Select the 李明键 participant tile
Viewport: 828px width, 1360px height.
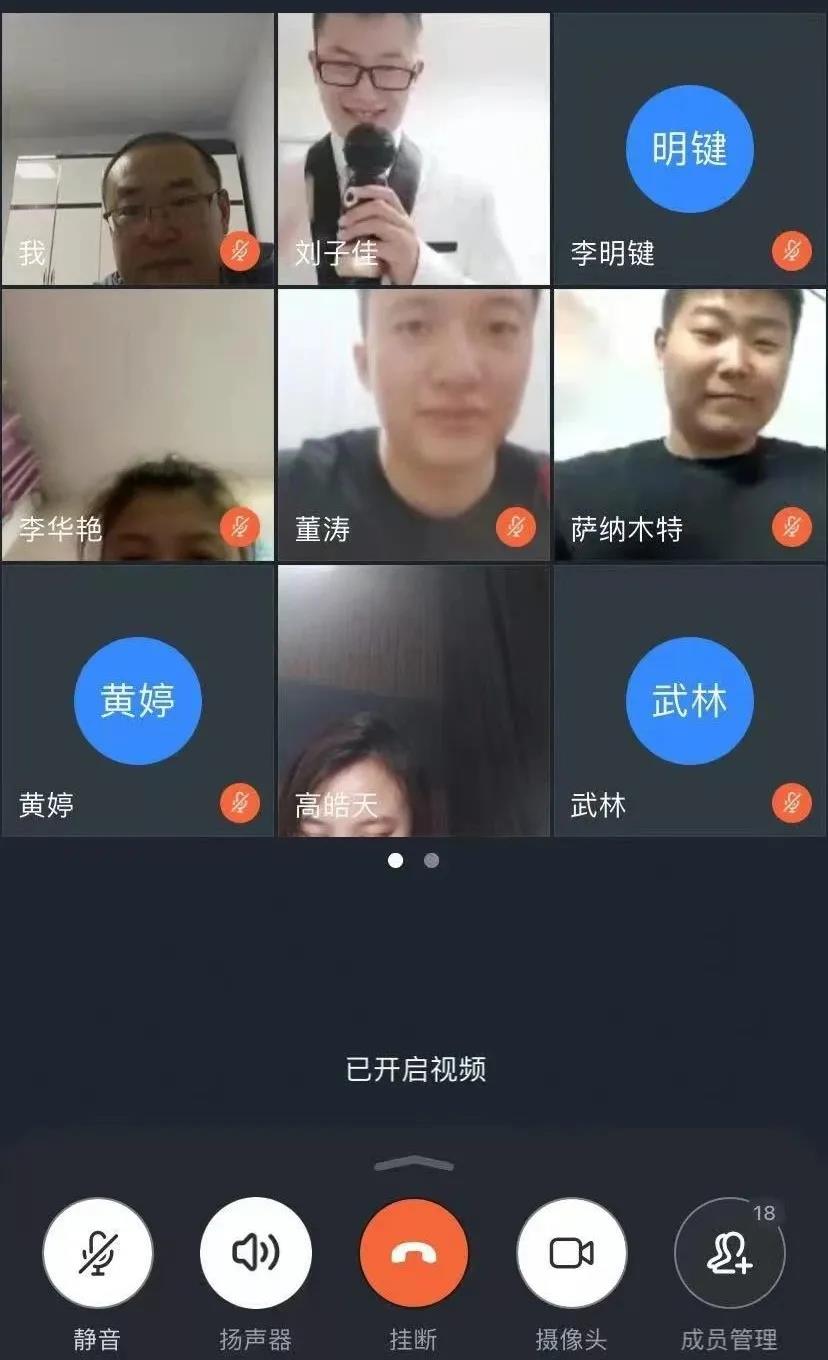click(x=690, y=148)
